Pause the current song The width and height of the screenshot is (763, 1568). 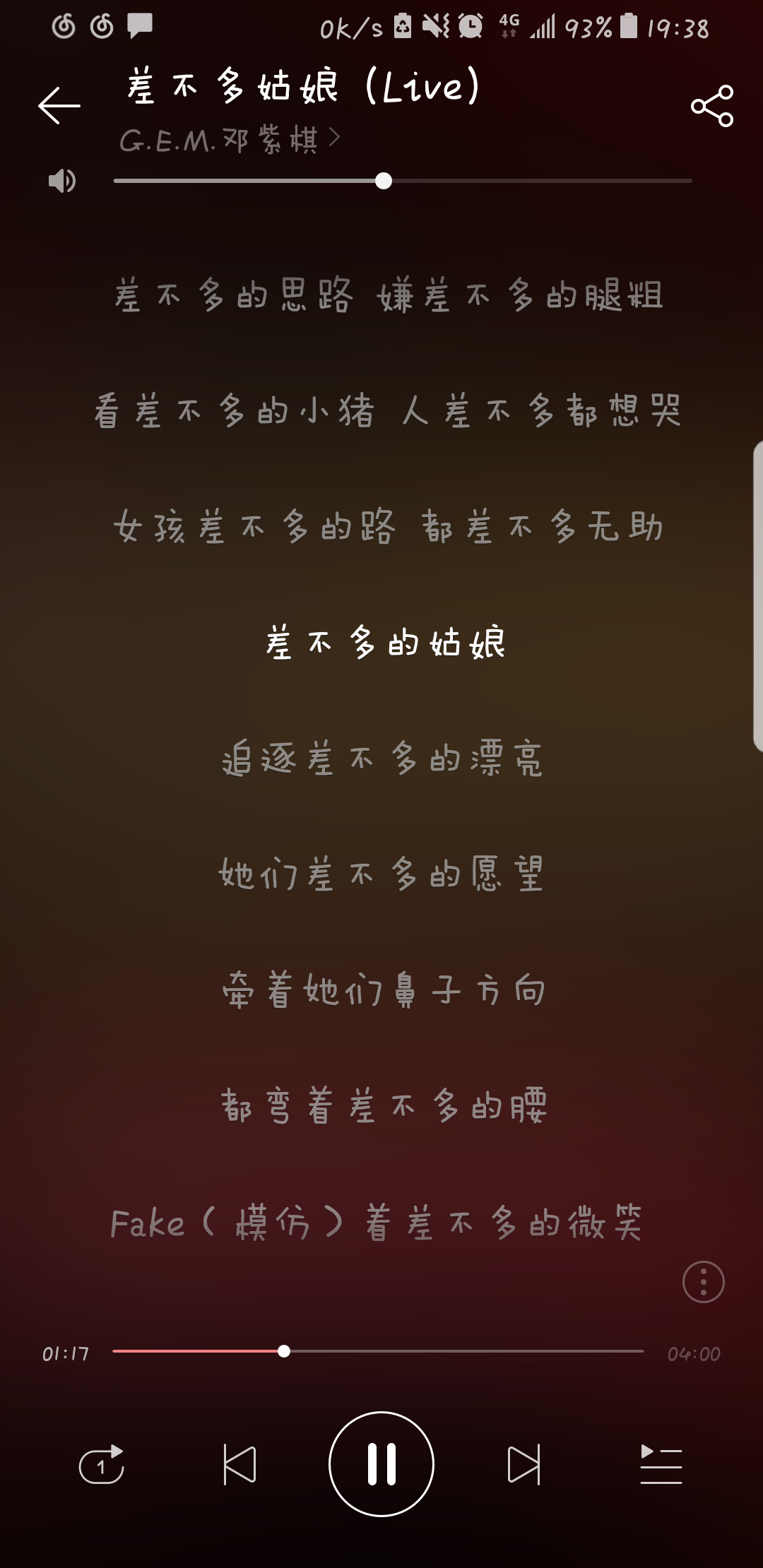(x=381, y=1464)
